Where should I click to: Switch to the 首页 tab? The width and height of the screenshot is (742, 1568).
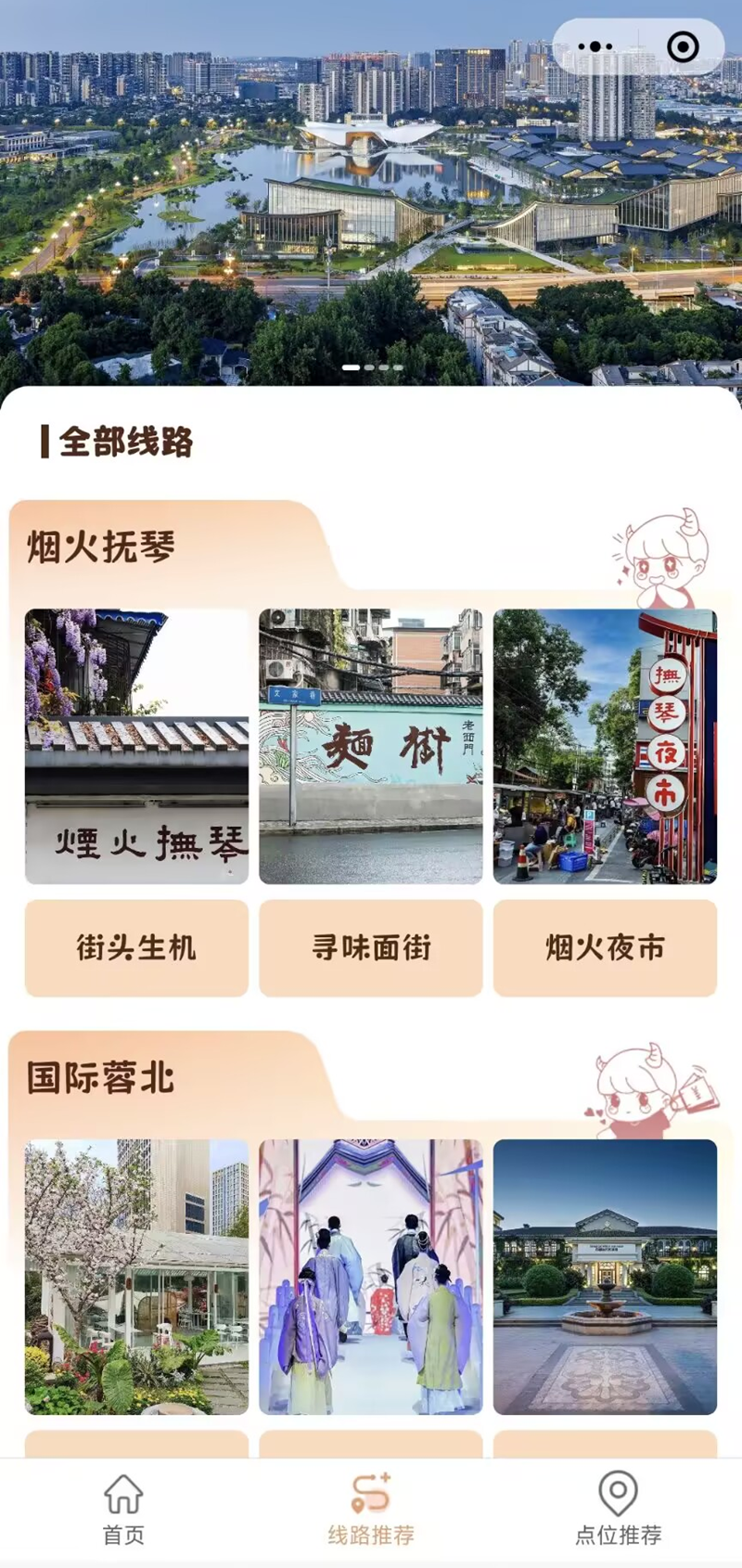pos(123,1510)
